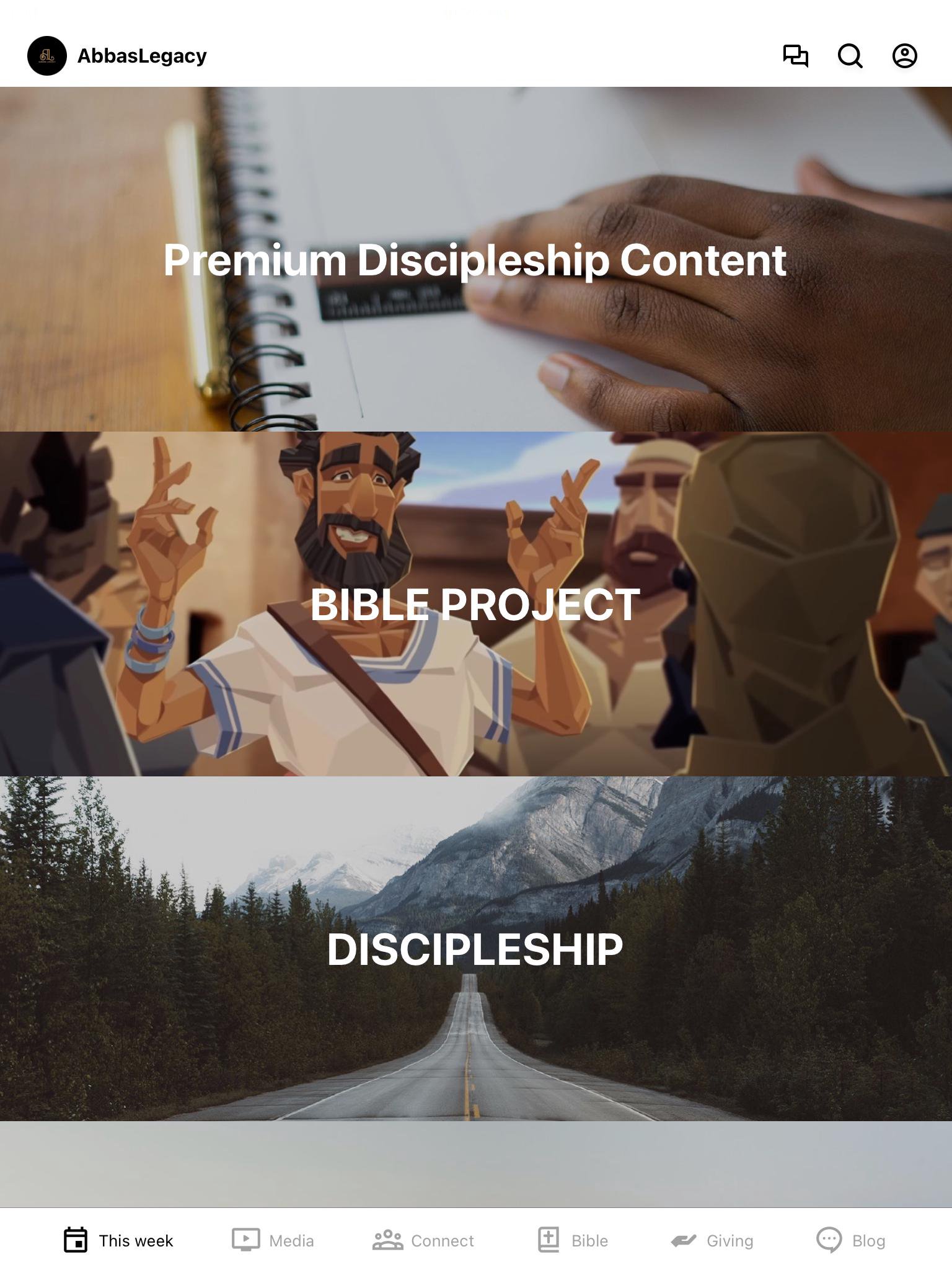952x1270 pixels.
Task: Open the messages chat icon
Action: tap(795, 56)
